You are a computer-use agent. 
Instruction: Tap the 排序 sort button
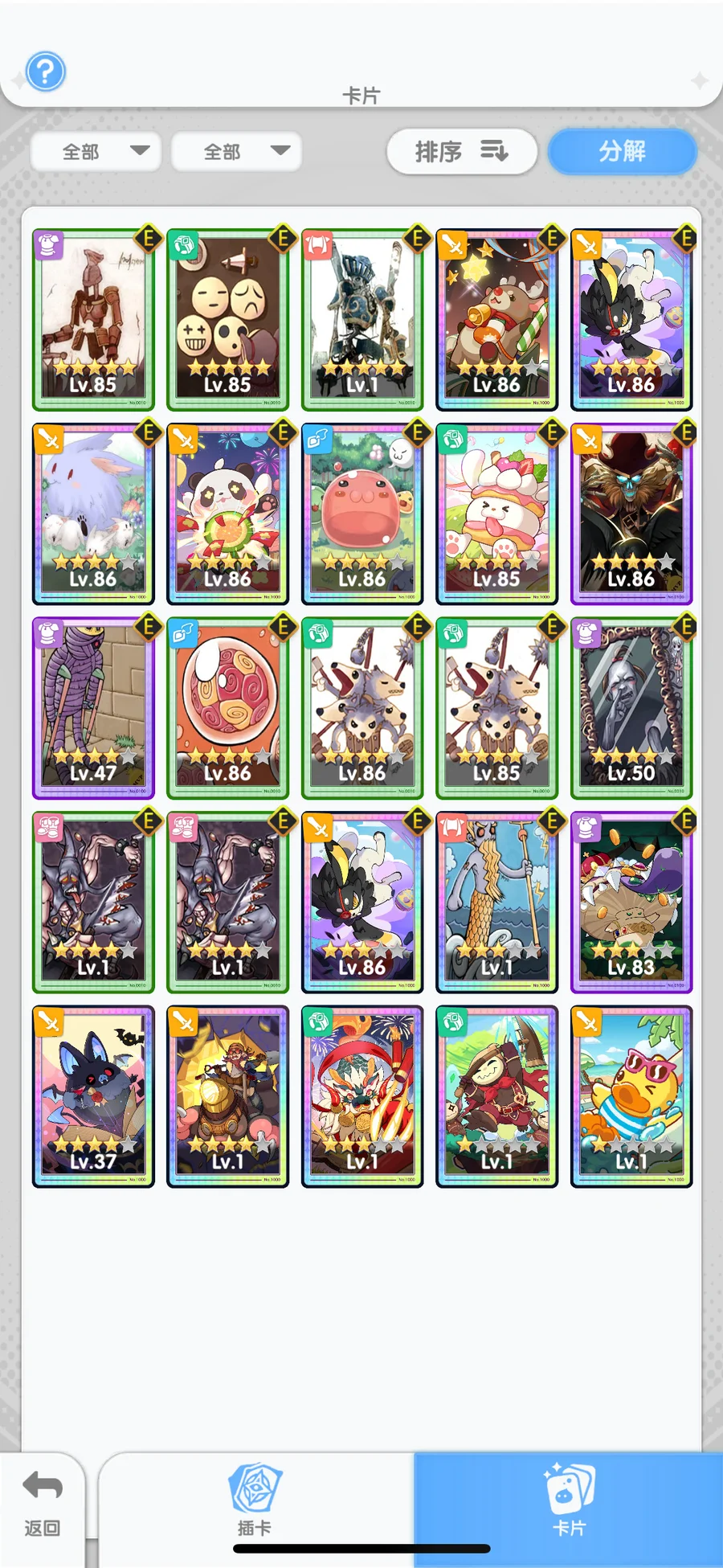(462, 151)
